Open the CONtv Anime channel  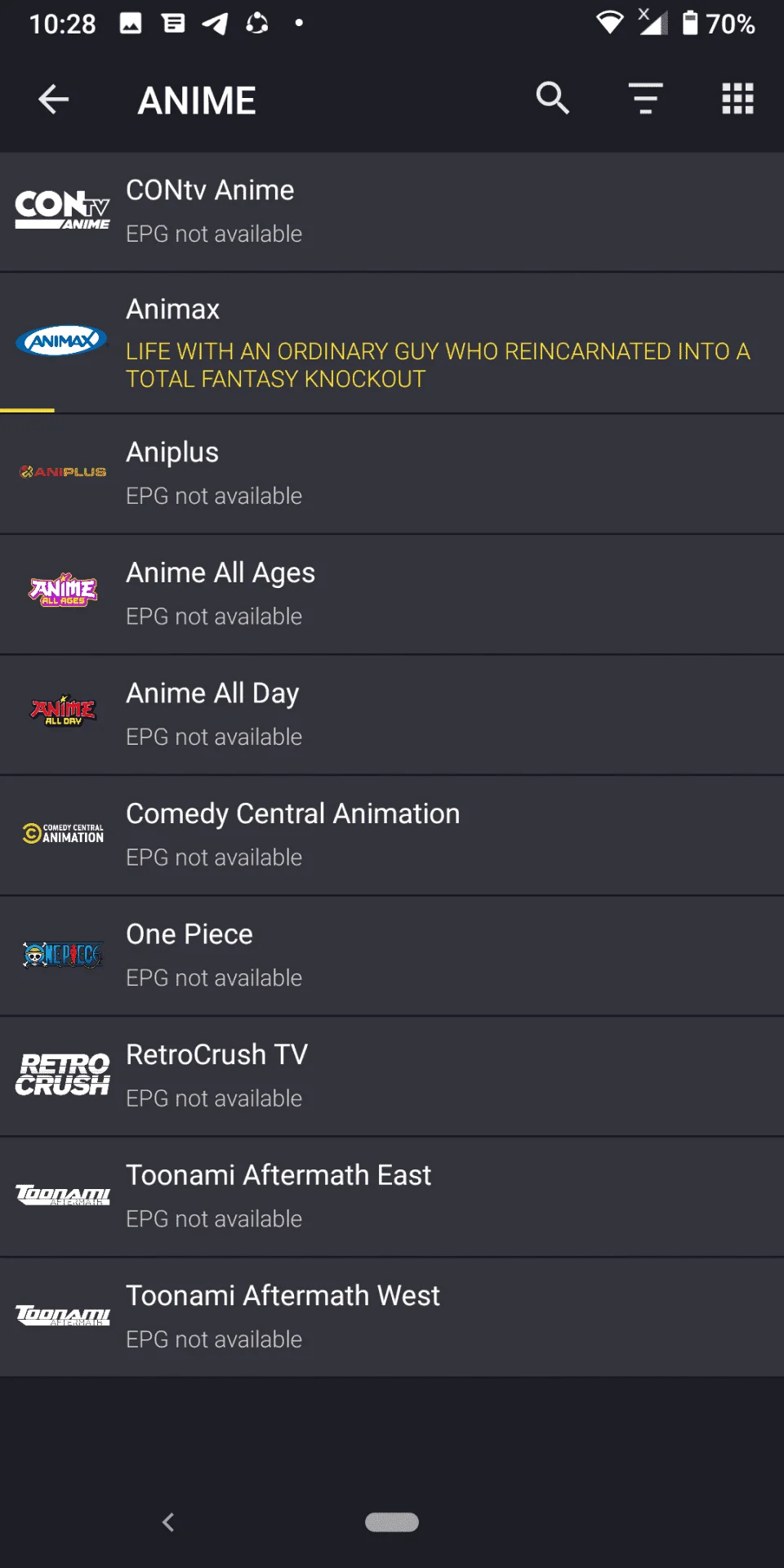click(392, 212)
